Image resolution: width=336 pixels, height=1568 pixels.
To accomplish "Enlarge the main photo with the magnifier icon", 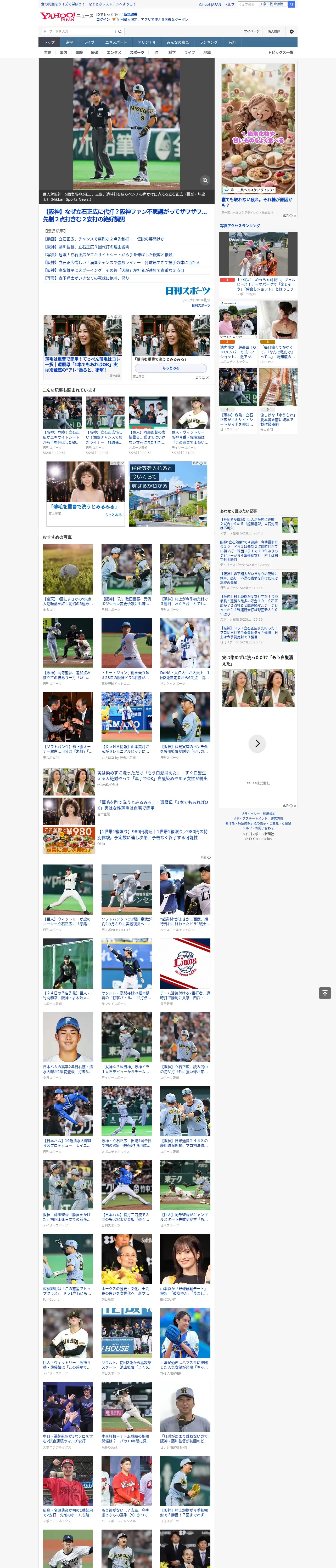I will click(x=205, y=180).
